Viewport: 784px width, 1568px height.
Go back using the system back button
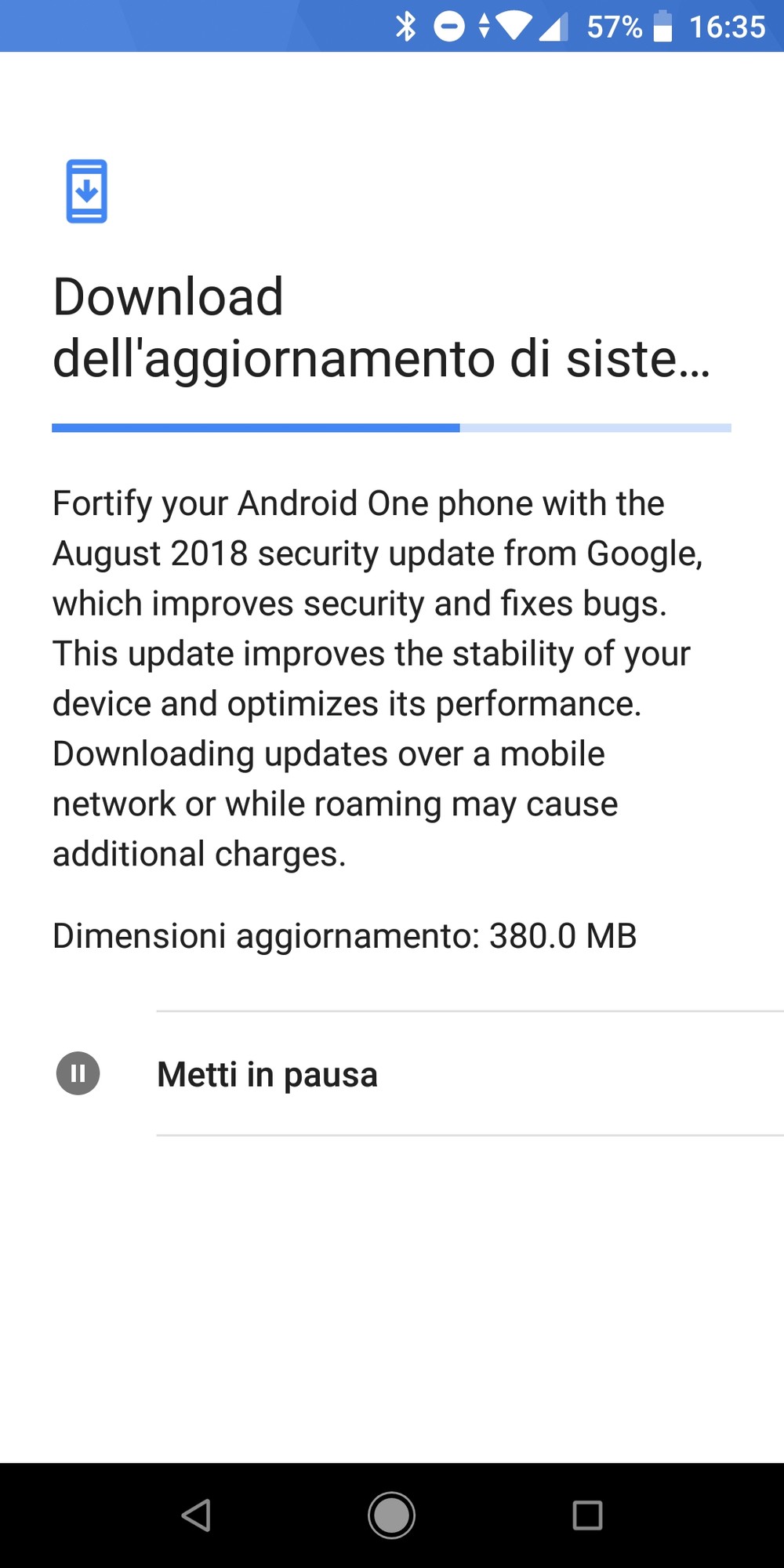[196, 1515]
